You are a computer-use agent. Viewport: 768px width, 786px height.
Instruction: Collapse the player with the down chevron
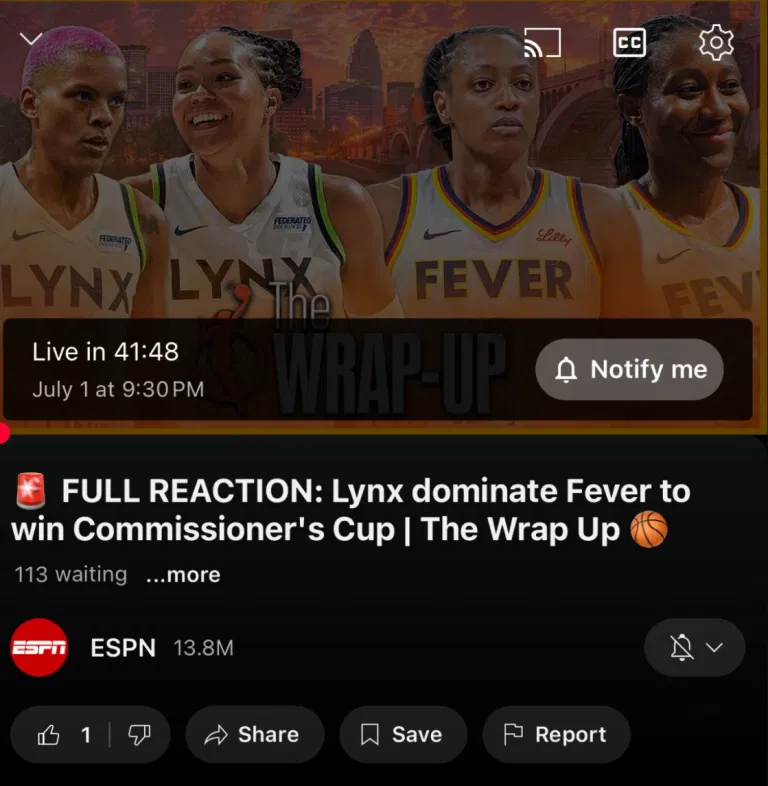[31, 40]
